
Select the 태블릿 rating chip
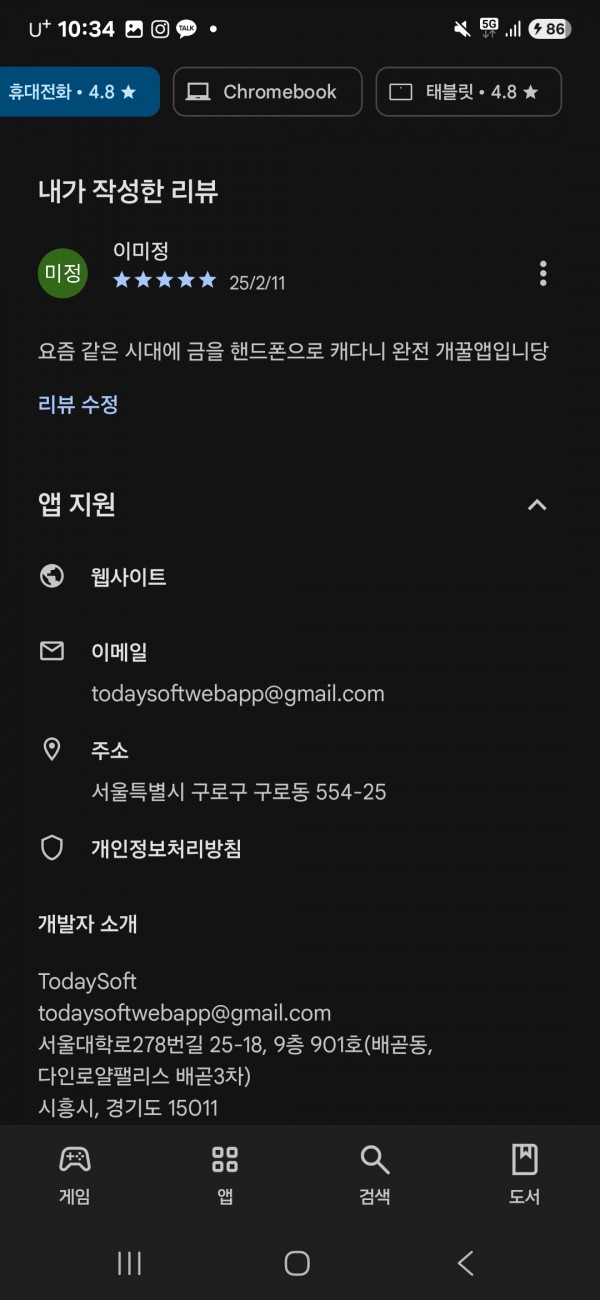[468, 92]
